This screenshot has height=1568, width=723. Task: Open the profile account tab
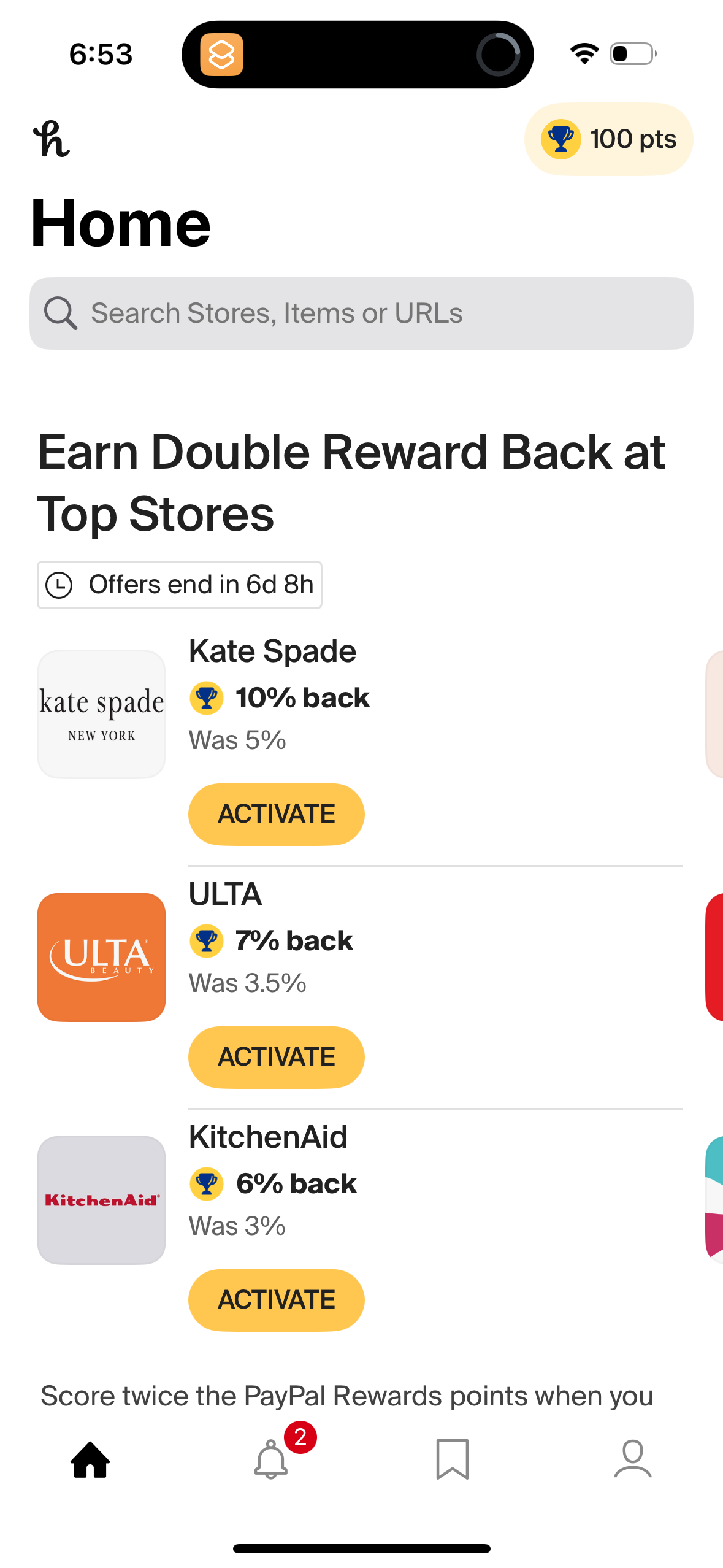[x=632, y=1459]
